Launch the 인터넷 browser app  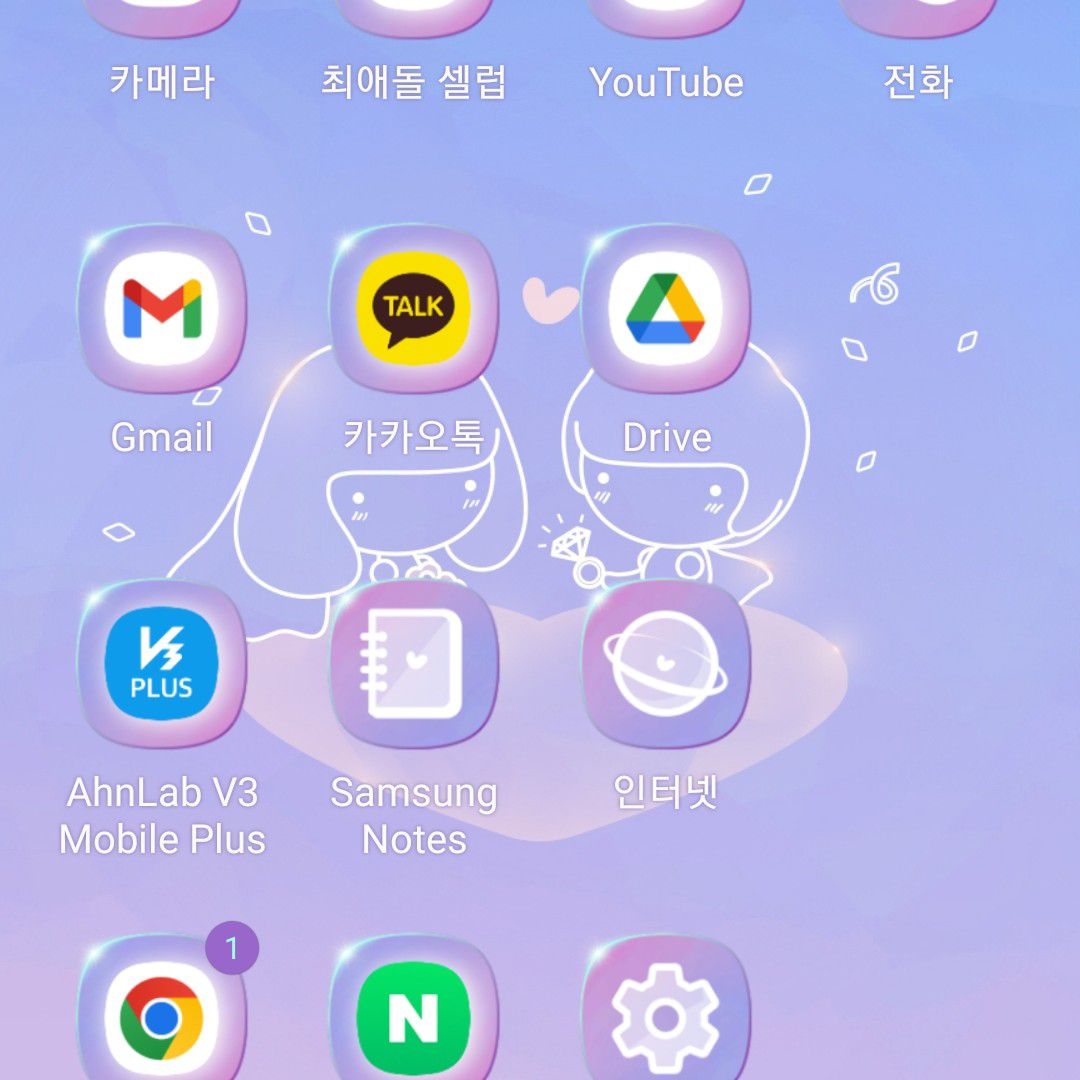(666, 664)
